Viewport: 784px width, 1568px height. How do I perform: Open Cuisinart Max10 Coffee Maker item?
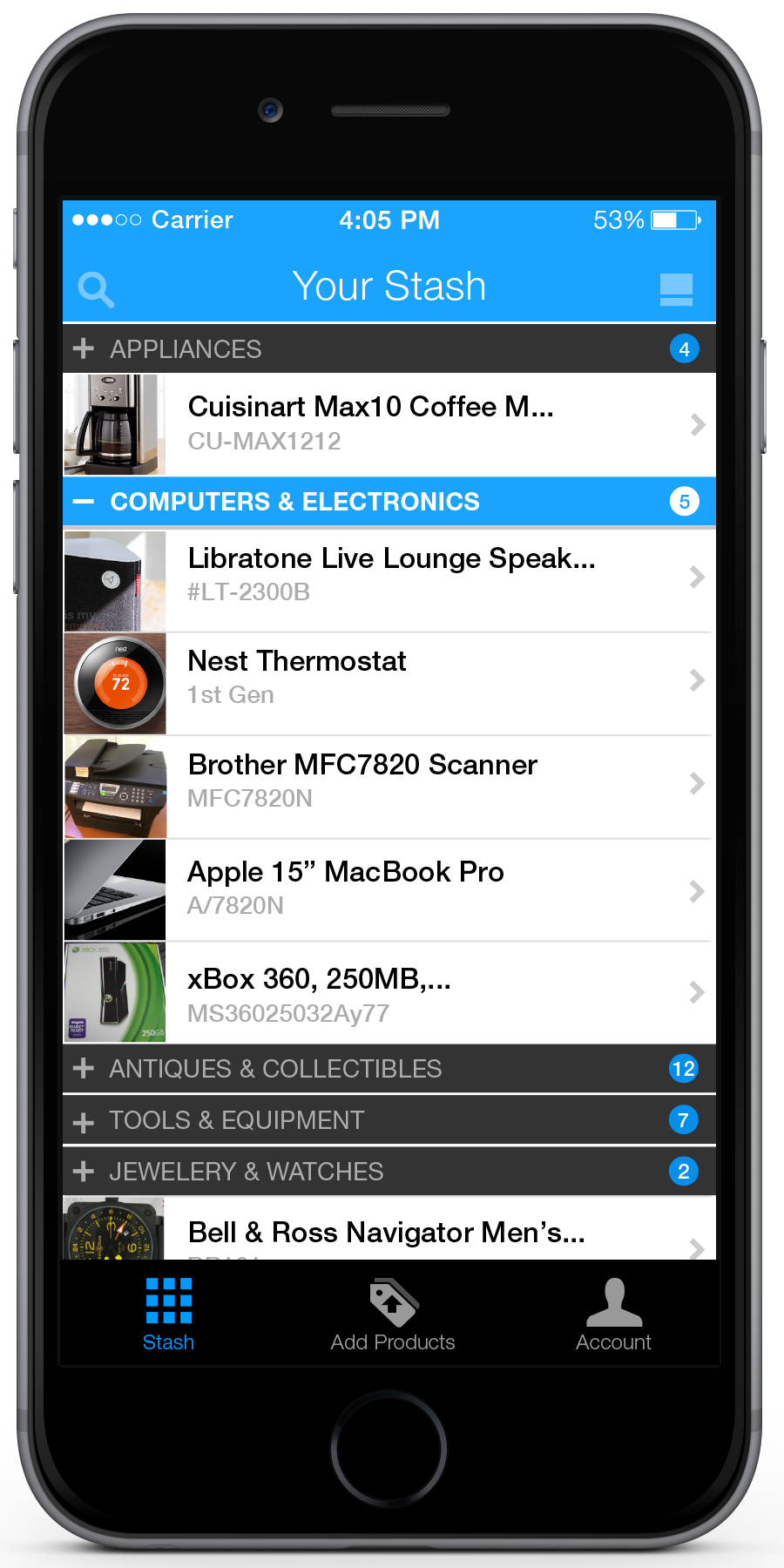click(389, 424)
